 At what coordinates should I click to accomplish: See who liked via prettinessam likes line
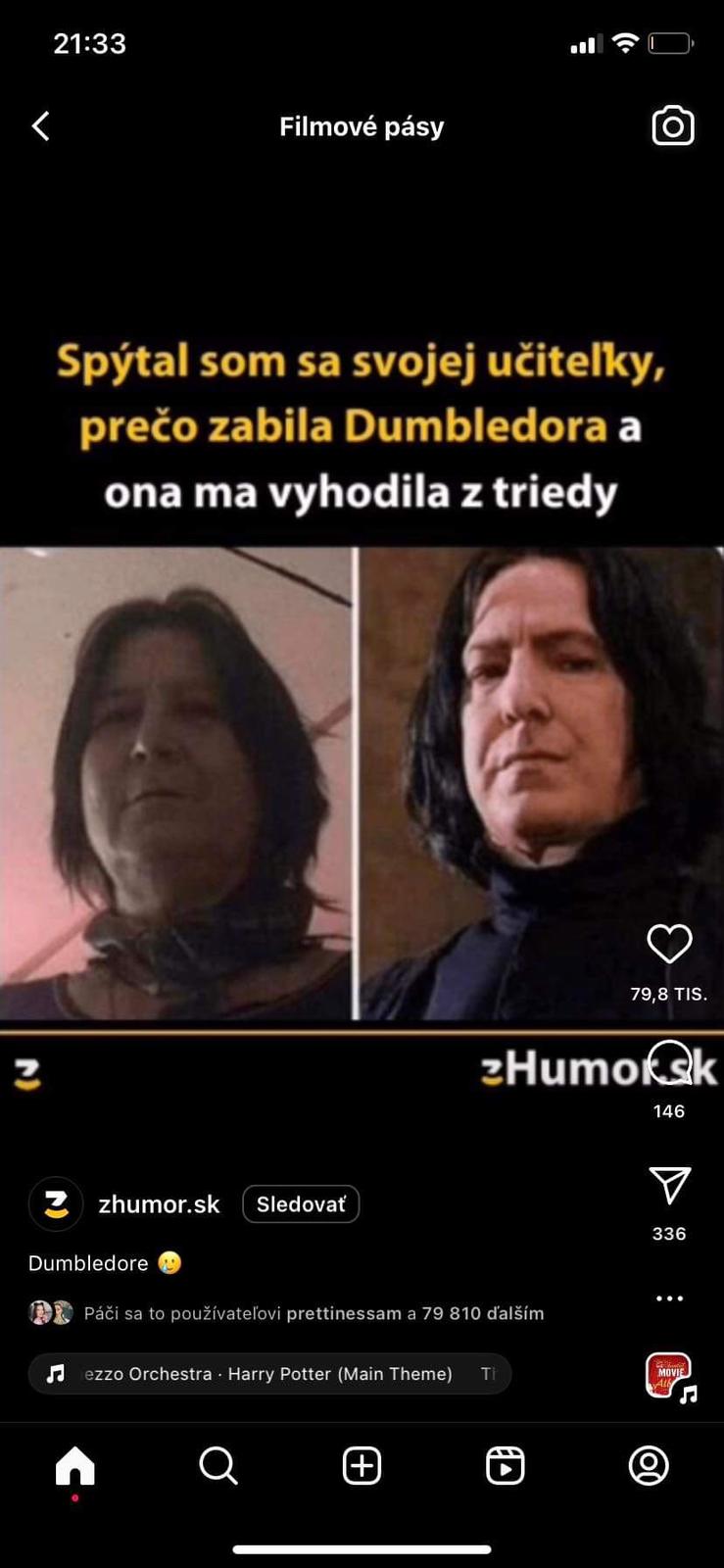[x=314, y=1313]
